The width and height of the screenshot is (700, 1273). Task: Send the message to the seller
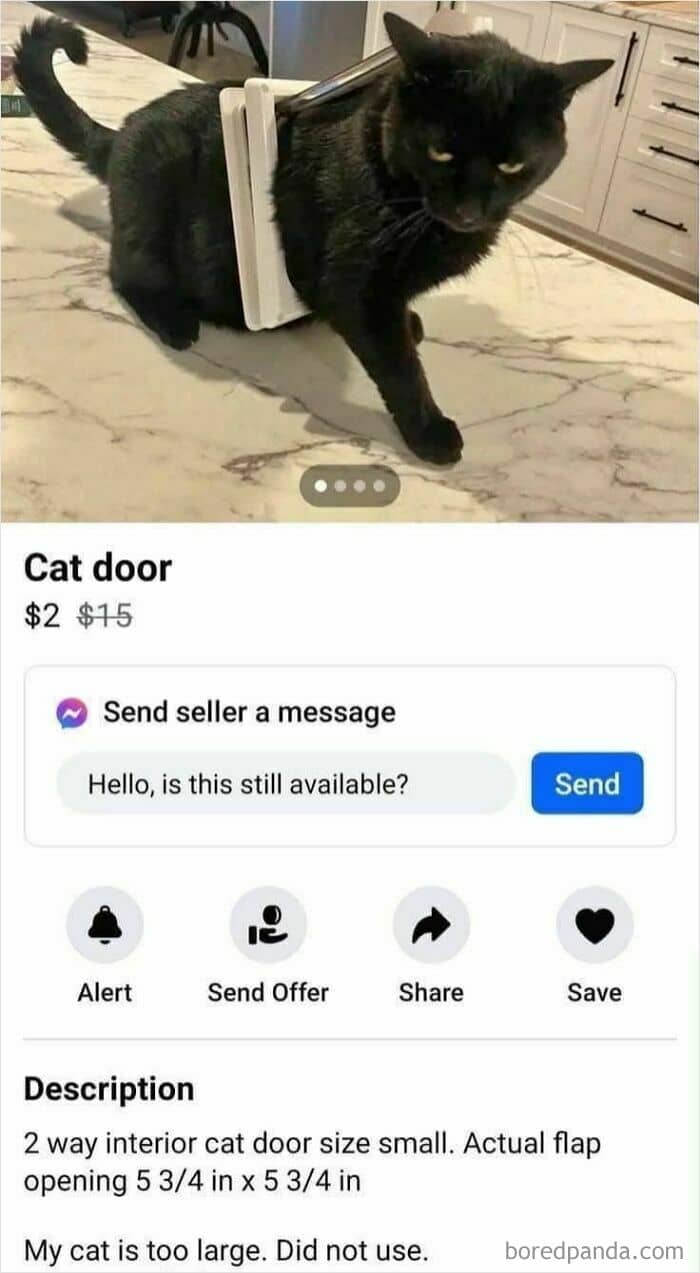tap(586, 783)
